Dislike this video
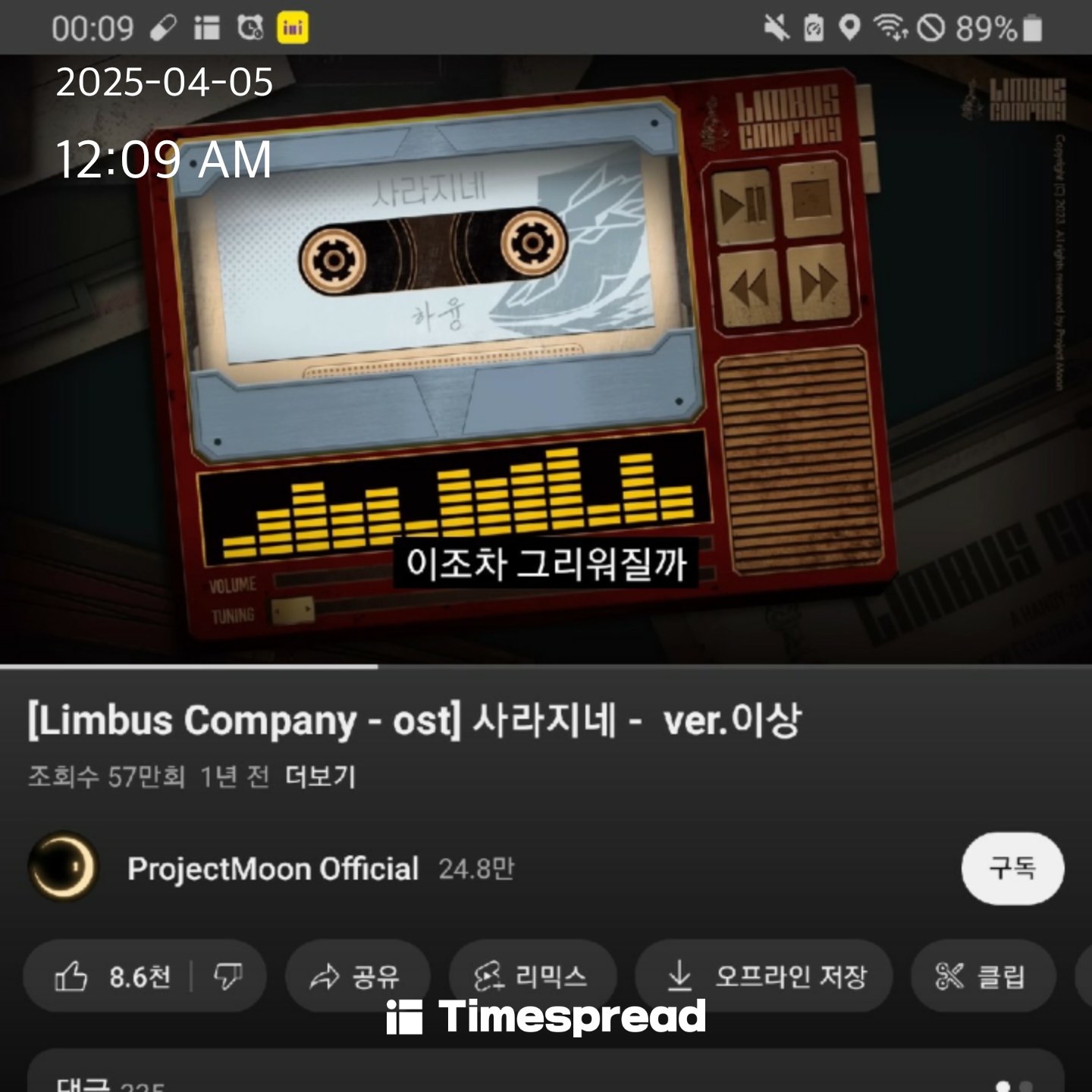The width and height of the screenshot is (1092, 1092). click(228, 977)
